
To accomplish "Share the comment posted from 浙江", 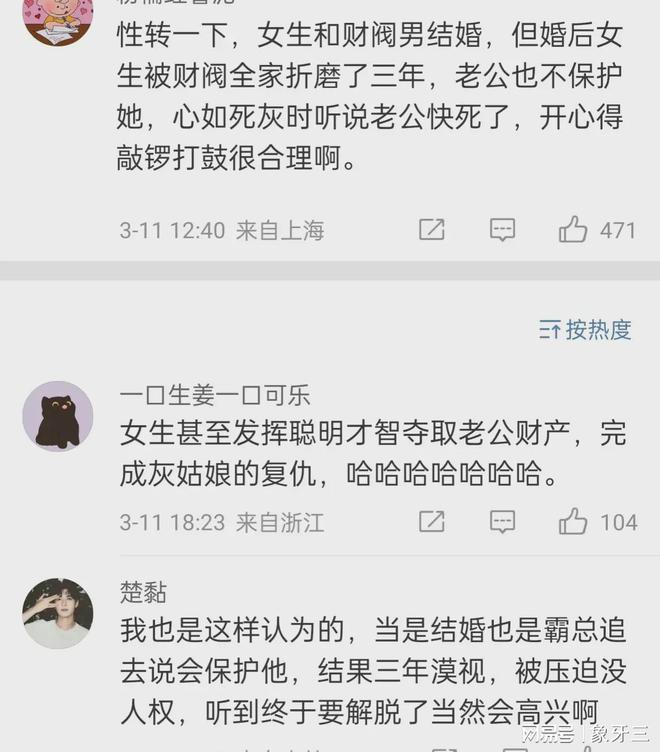I will coord(431,522).
